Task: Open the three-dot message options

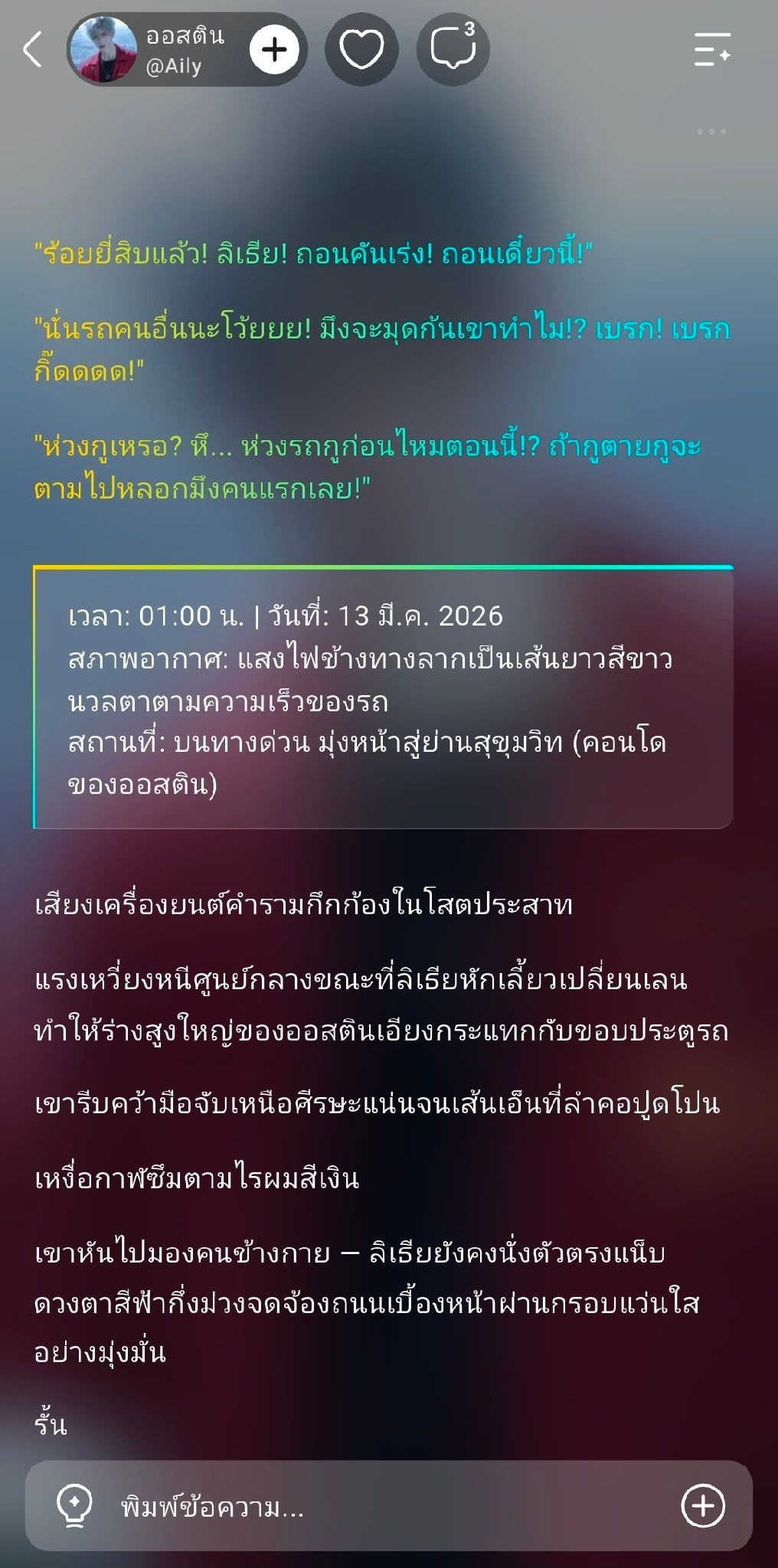Action: [711, 132]
